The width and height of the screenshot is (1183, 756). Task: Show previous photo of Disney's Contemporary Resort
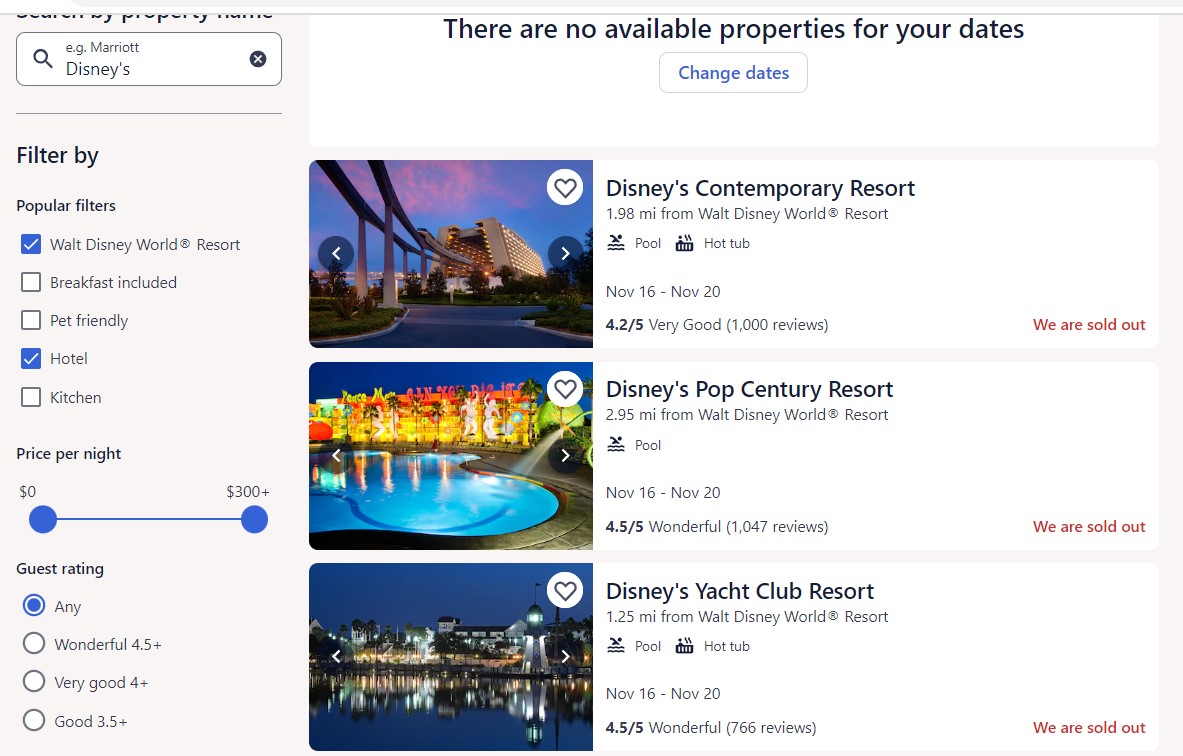click(x=336, y=253)
